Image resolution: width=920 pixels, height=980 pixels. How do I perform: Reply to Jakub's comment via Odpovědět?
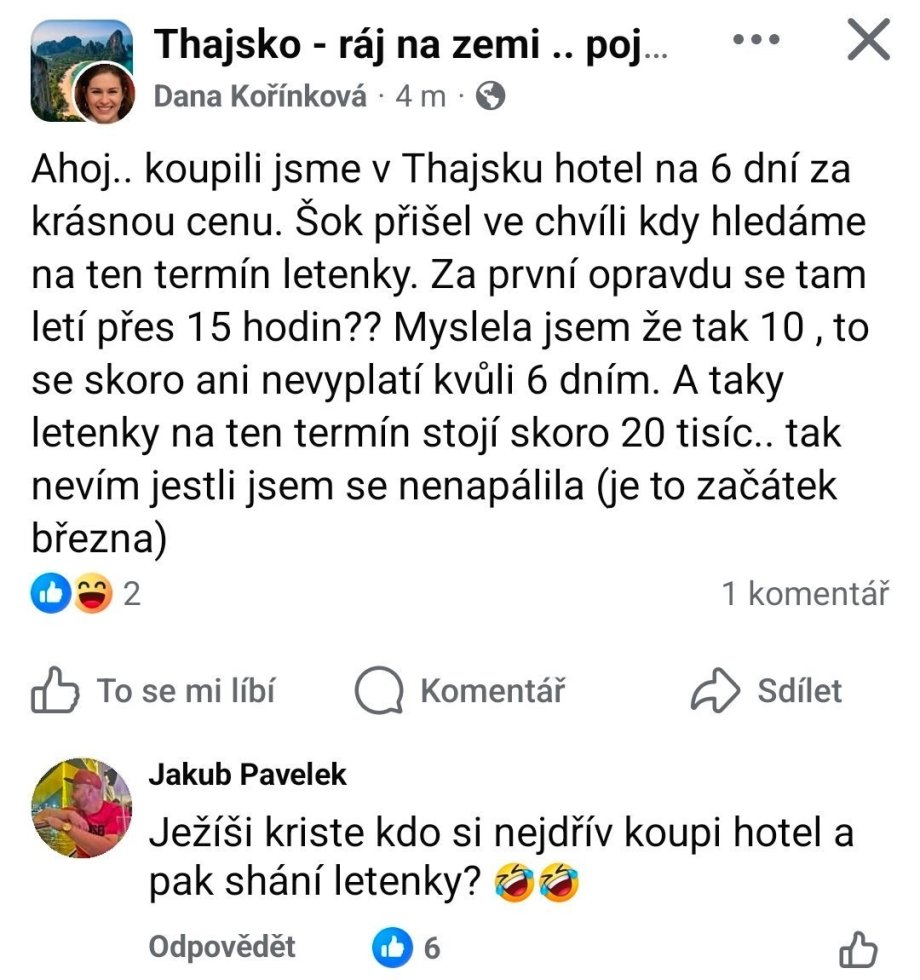click(x=222, y=946)
